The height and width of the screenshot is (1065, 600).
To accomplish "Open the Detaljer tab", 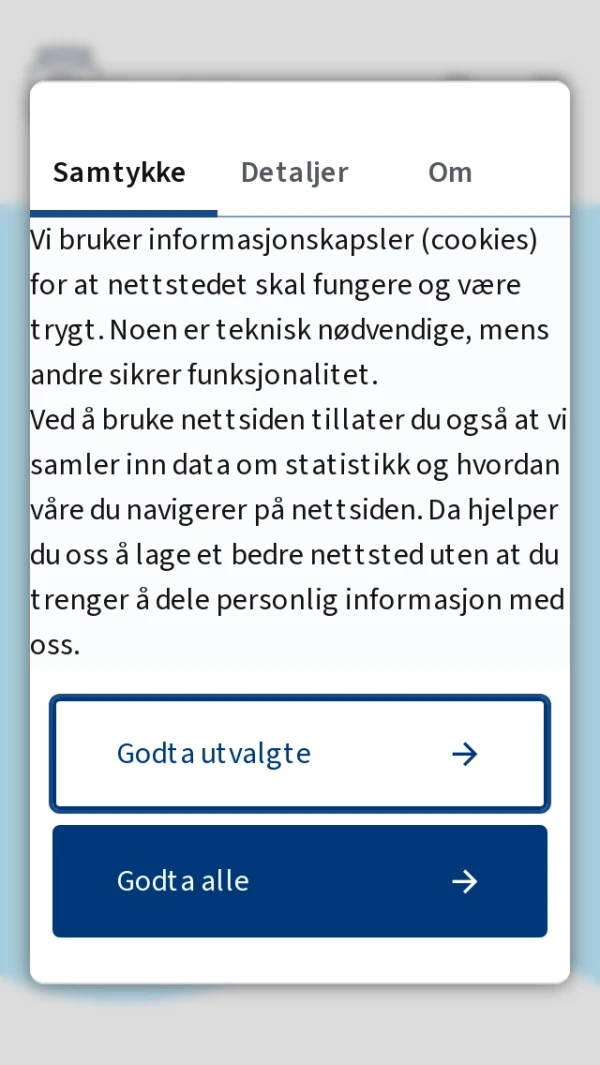I will point(294,173).
